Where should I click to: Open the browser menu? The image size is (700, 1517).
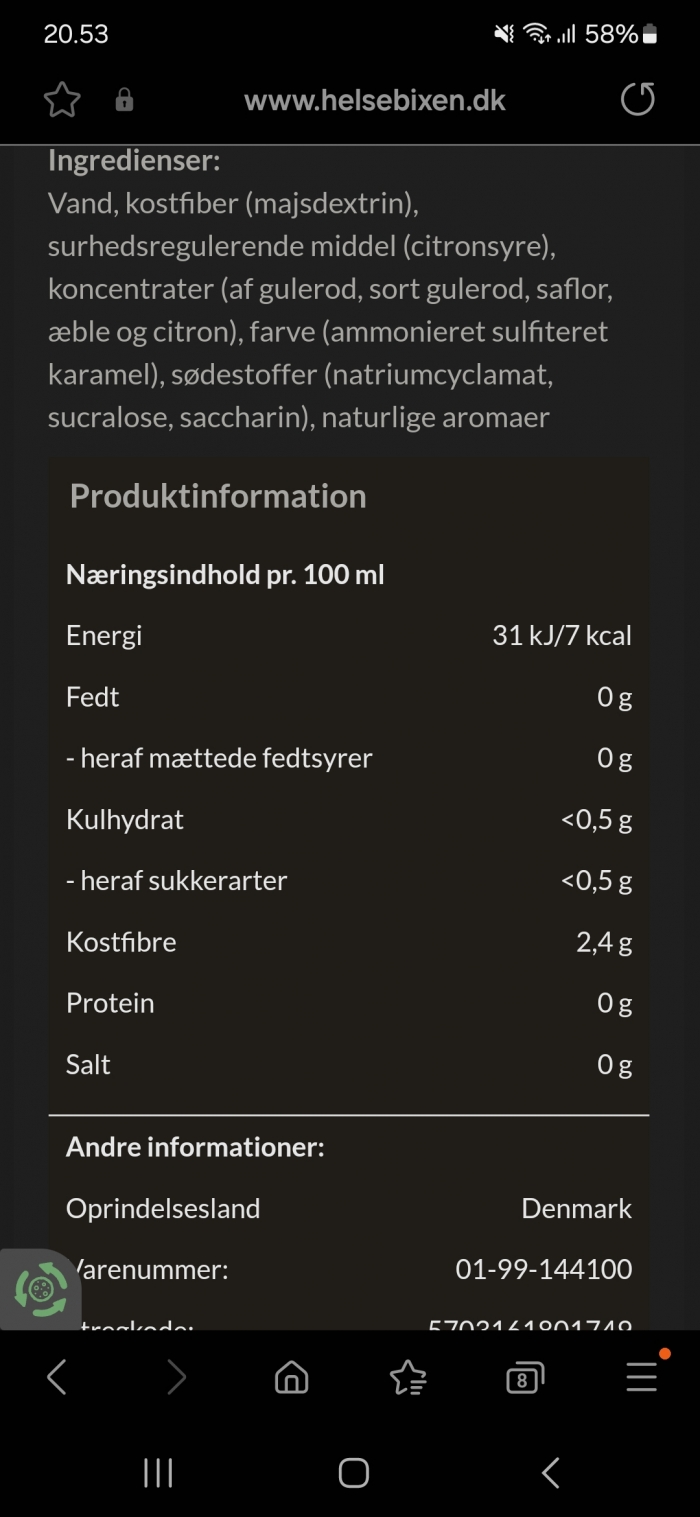[x=642, y=1378]
